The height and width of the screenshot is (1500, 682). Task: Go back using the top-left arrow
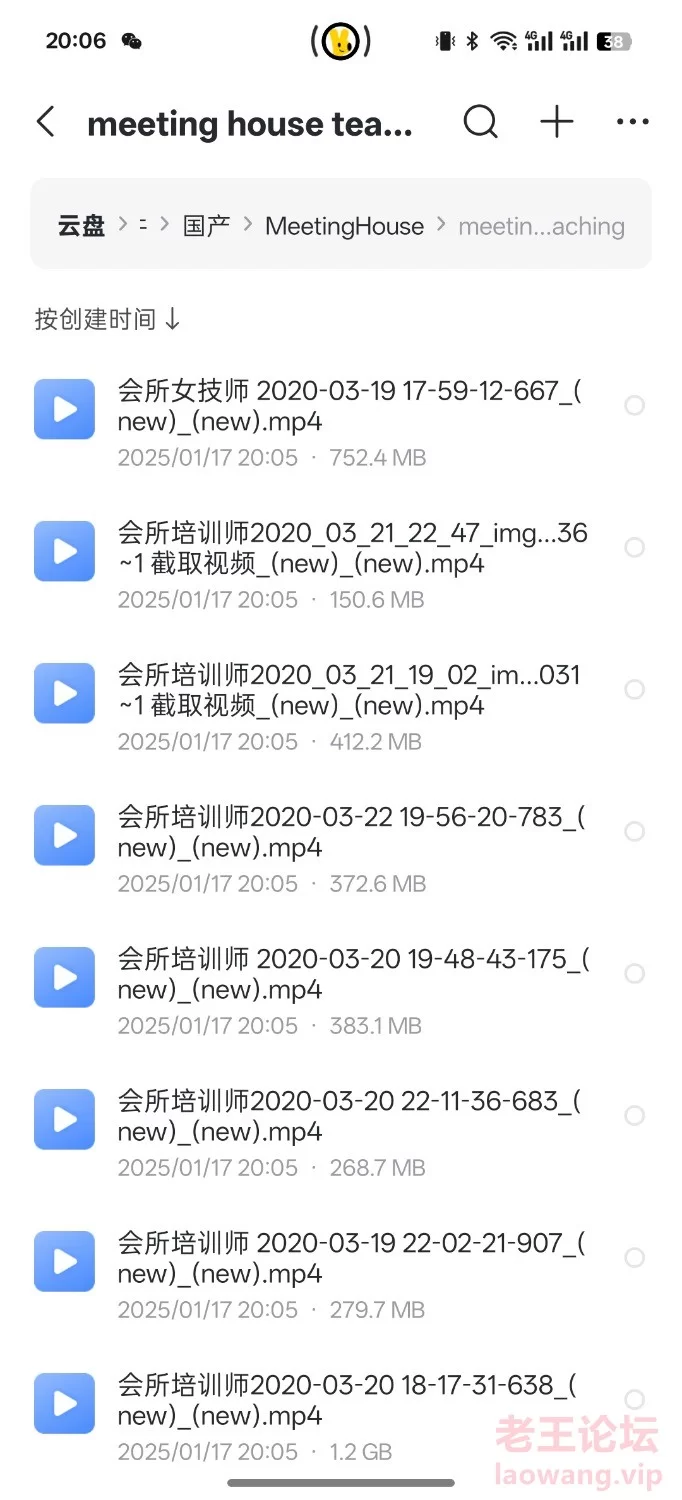(45, 123)
